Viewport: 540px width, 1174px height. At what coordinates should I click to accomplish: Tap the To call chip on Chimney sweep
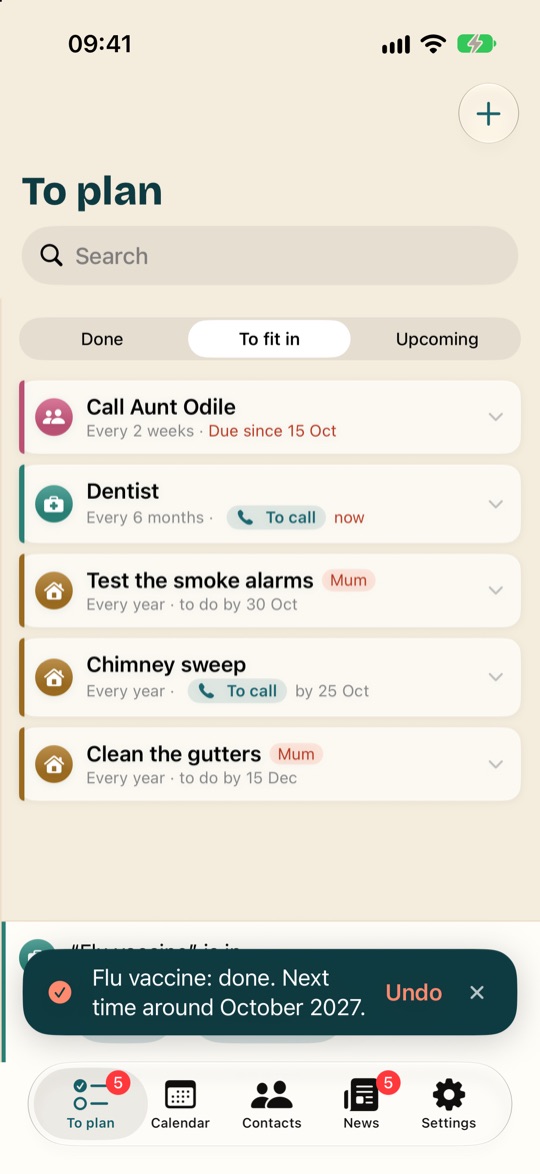(x=237, y=691)
